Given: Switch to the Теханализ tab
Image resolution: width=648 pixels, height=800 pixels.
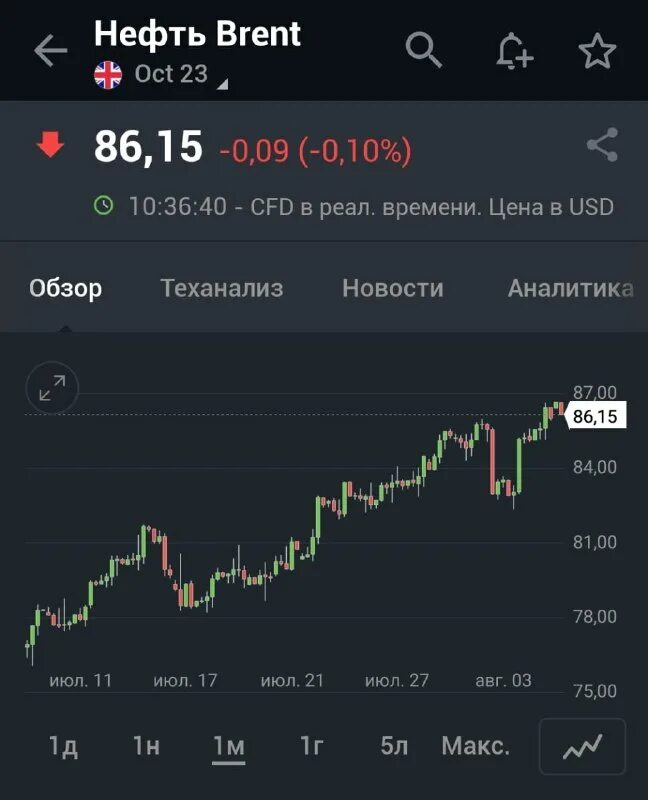Looking at the screenshot, I should click(x=222, y=288).
